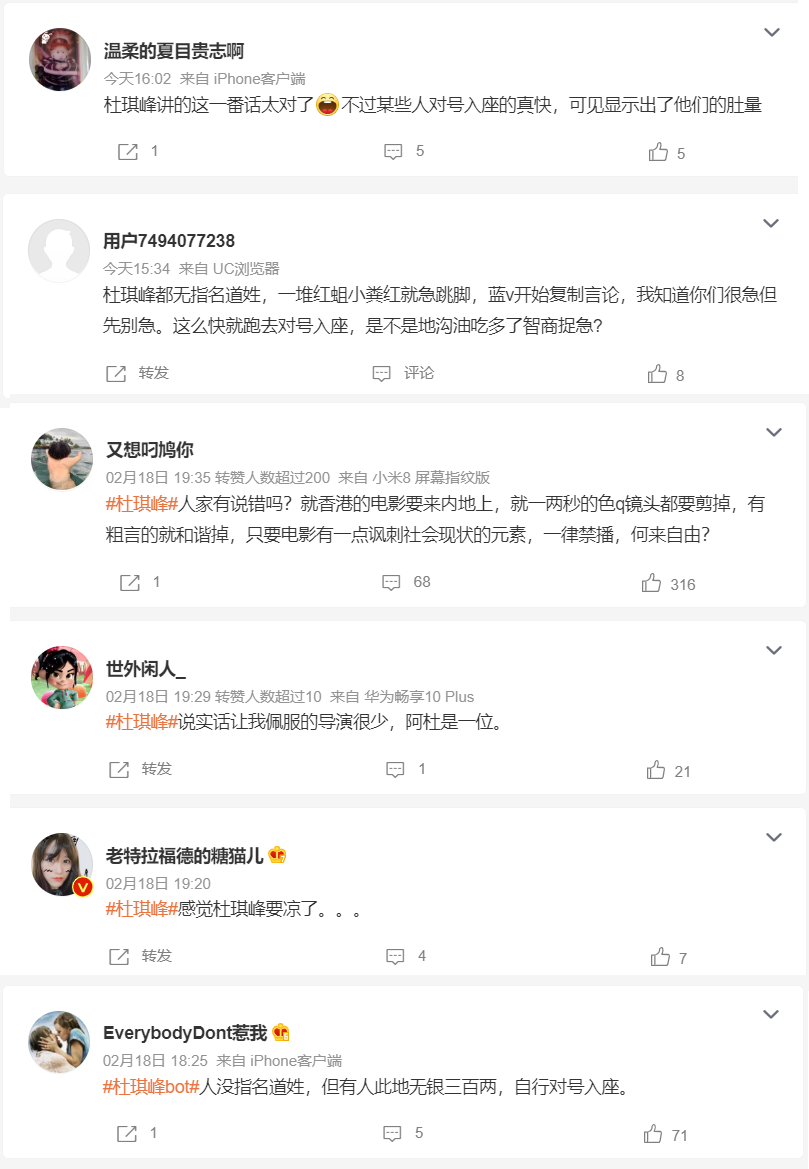This screenshot has width=809, height=1169.
Task: Open the dropdown arrow on 温柔的夏目贵志啊's post
Action: [x=772, y=32]
